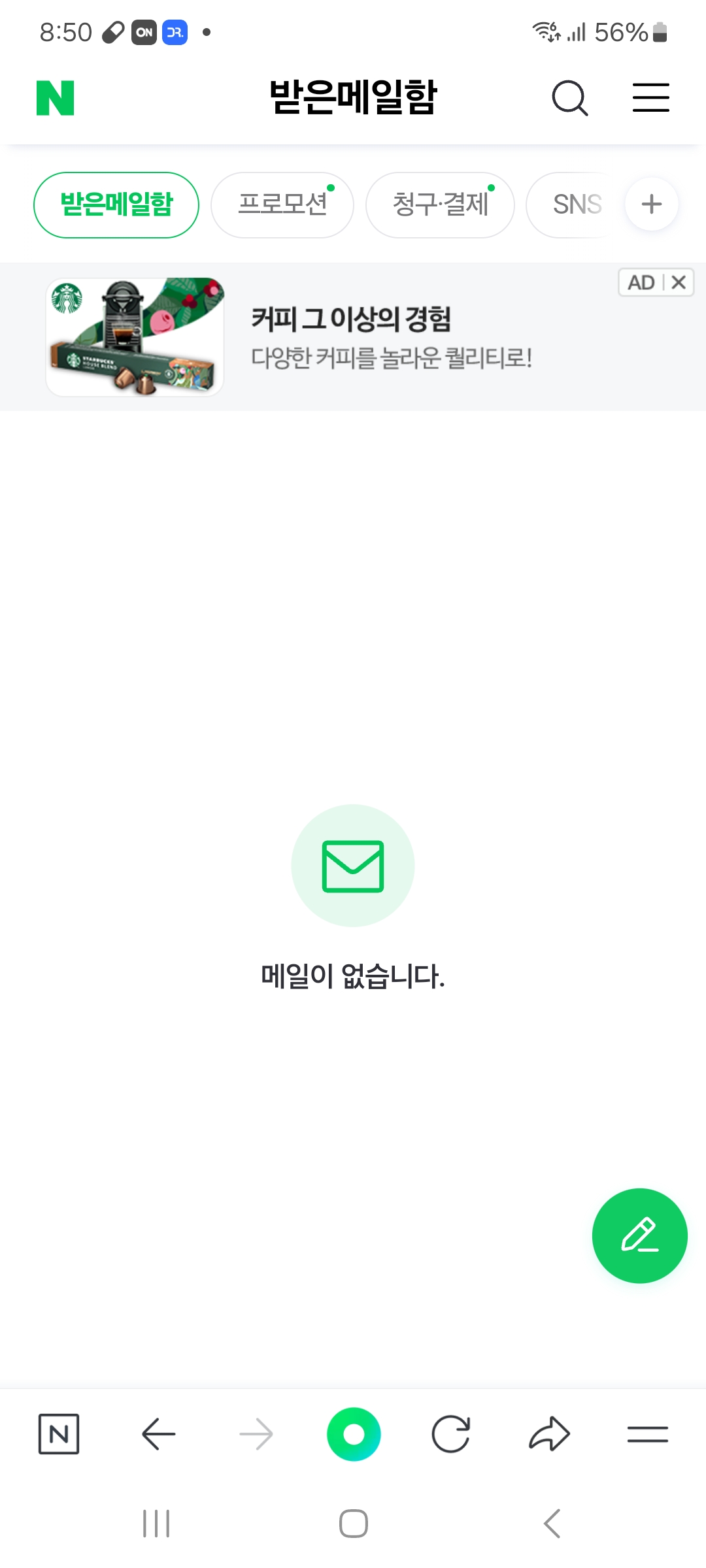Select the 받은메일함 chip
Screen dimensions: 706x1568
(116, 205)
